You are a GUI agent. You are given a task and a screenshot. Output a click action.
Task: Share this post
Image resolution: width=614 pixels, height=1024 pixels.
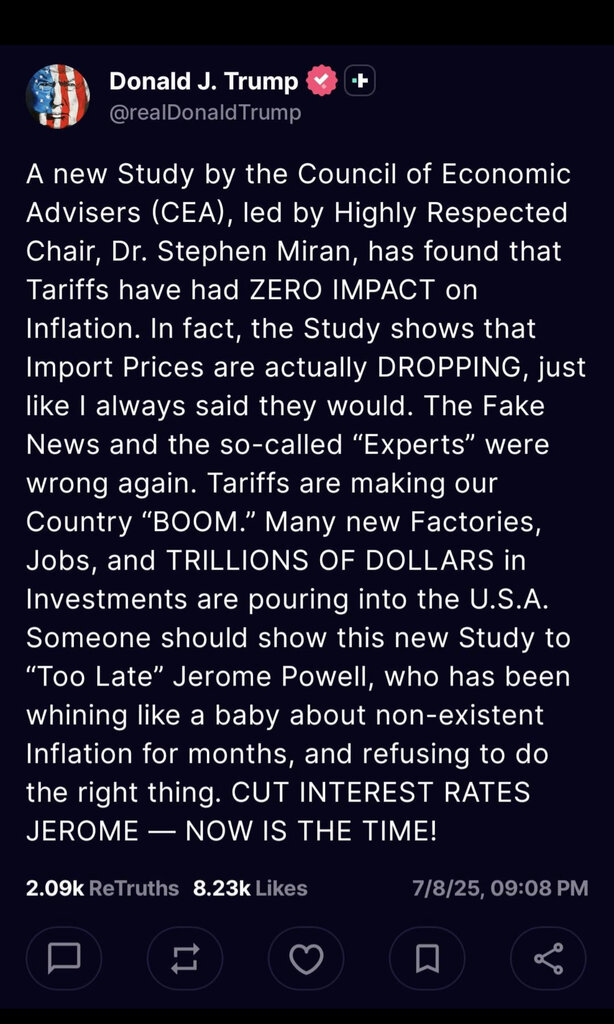click(x=548, y=958)
